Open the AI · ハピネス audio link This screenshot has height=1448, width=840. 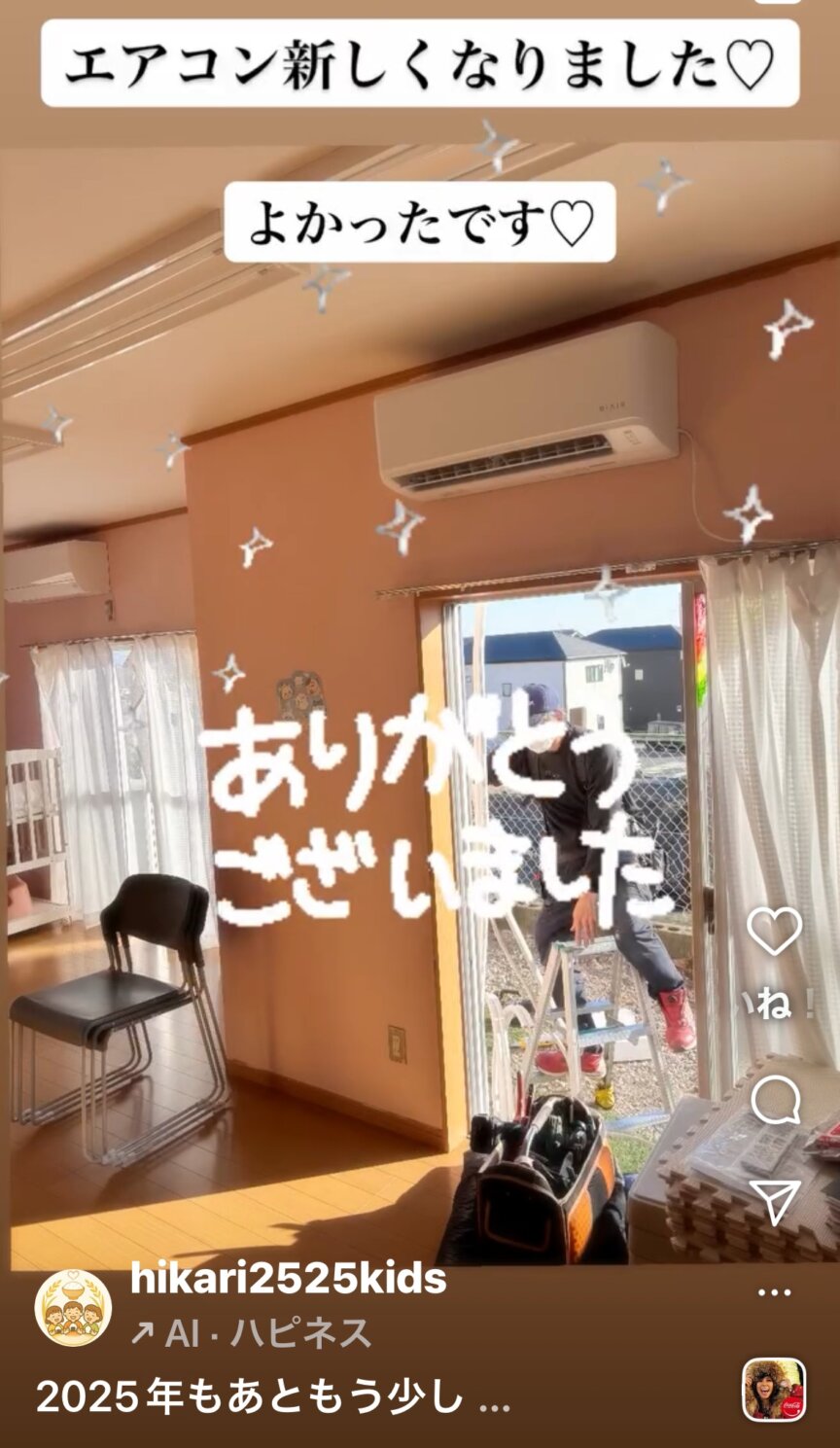click(x=250, y=1332)
